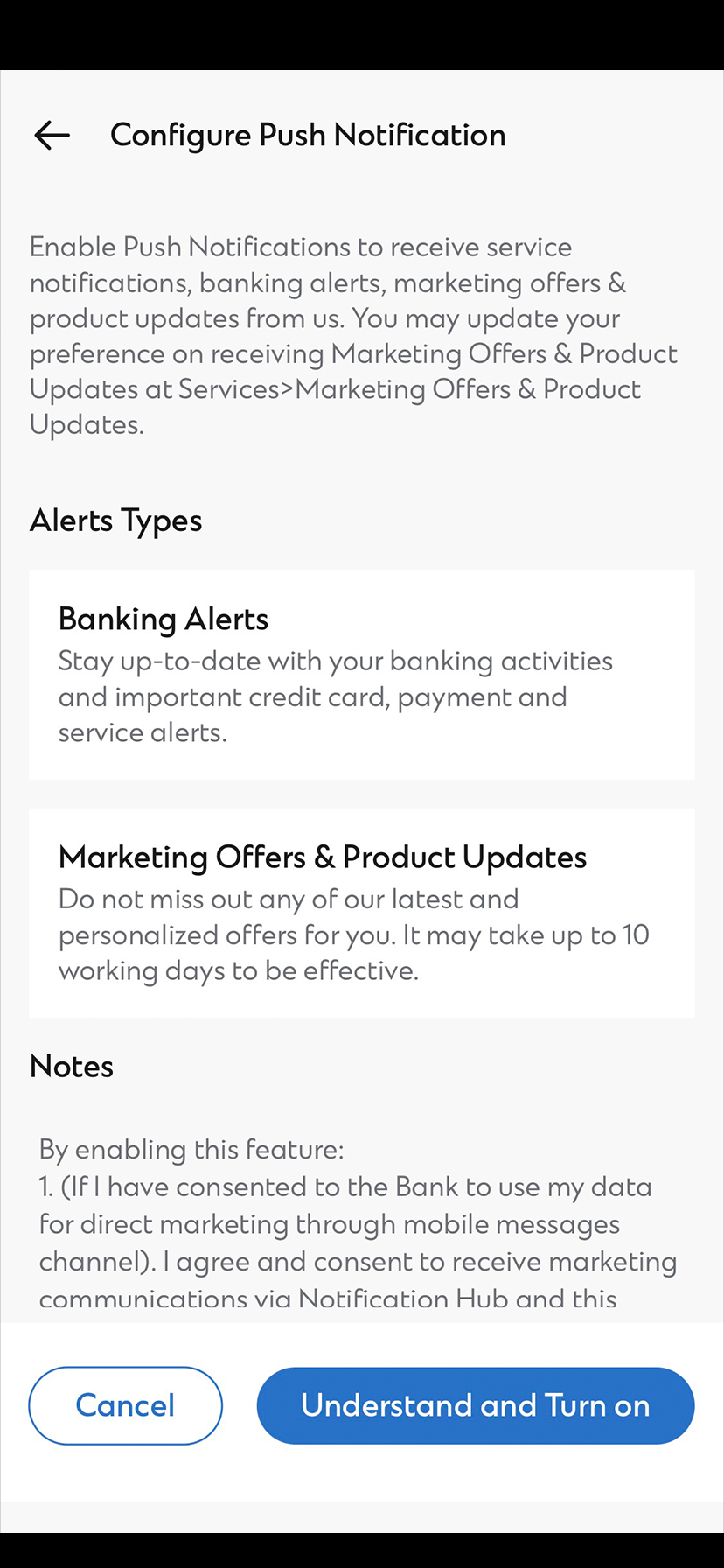Tap the personalized offers description text

point(353,934)
